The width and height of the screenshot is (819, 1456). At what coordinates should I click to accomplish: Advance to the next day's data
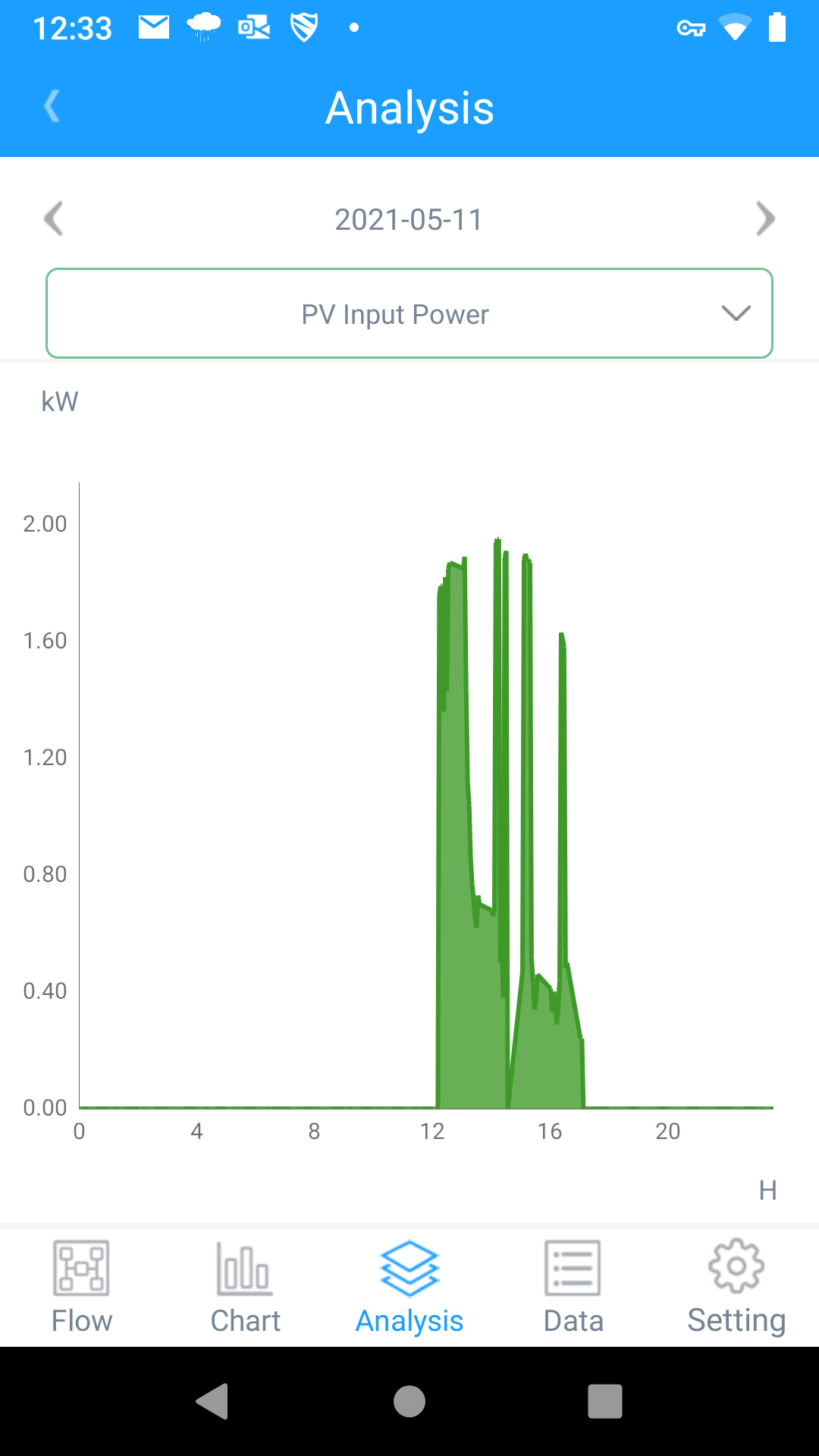(765, 219)
